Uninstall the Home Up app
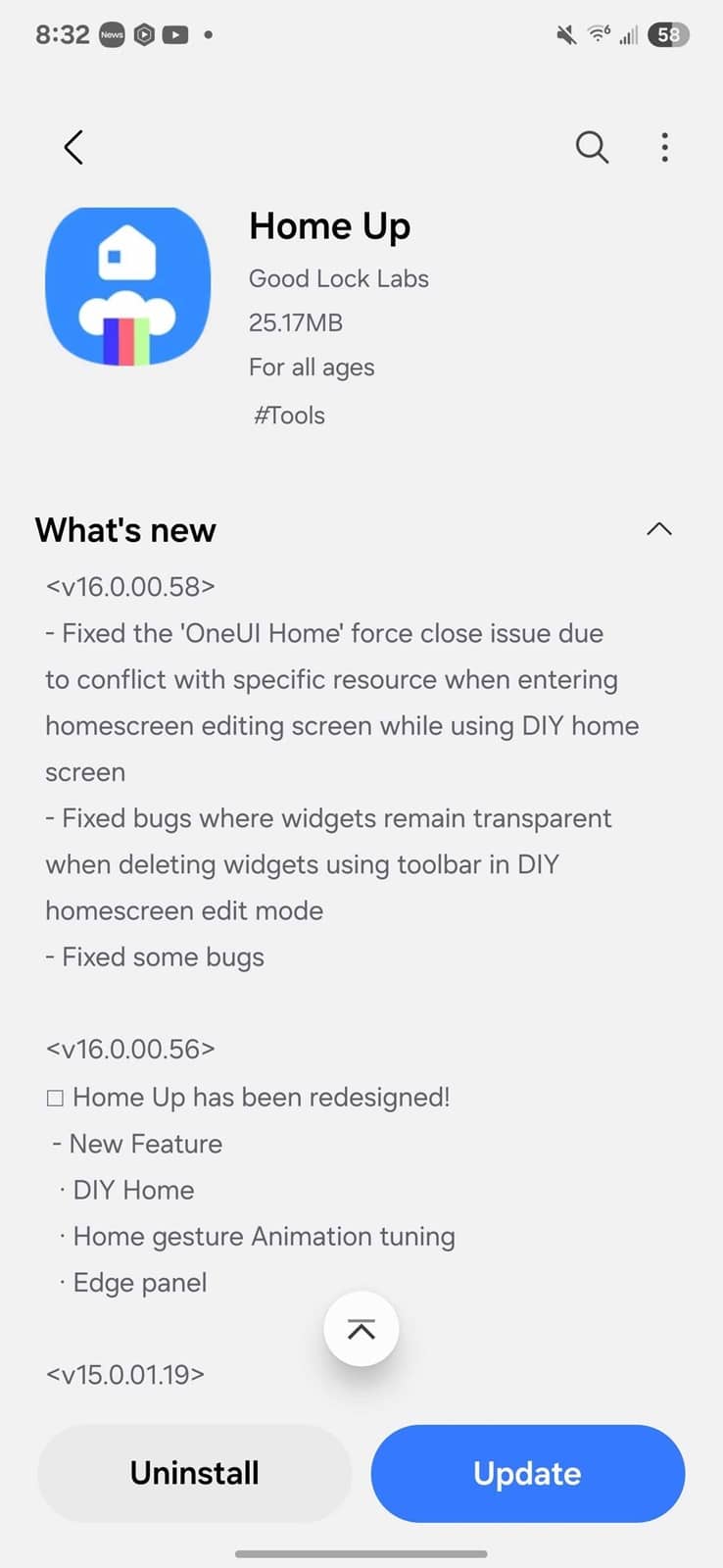This screenshot has height=1568, width=723. tap(195, 1473)
